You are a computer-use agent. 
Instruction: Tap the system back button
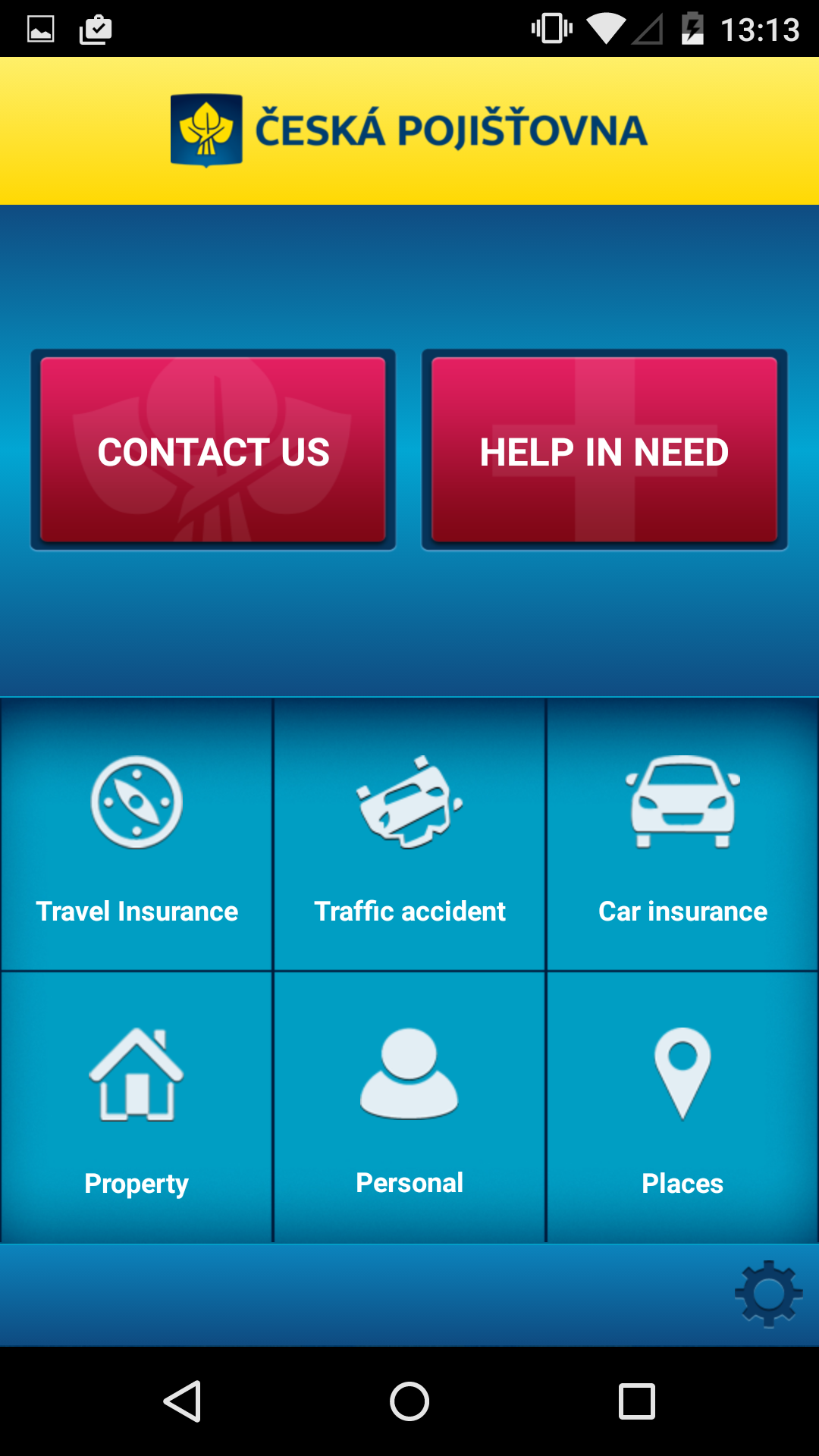pos(182,1401)
